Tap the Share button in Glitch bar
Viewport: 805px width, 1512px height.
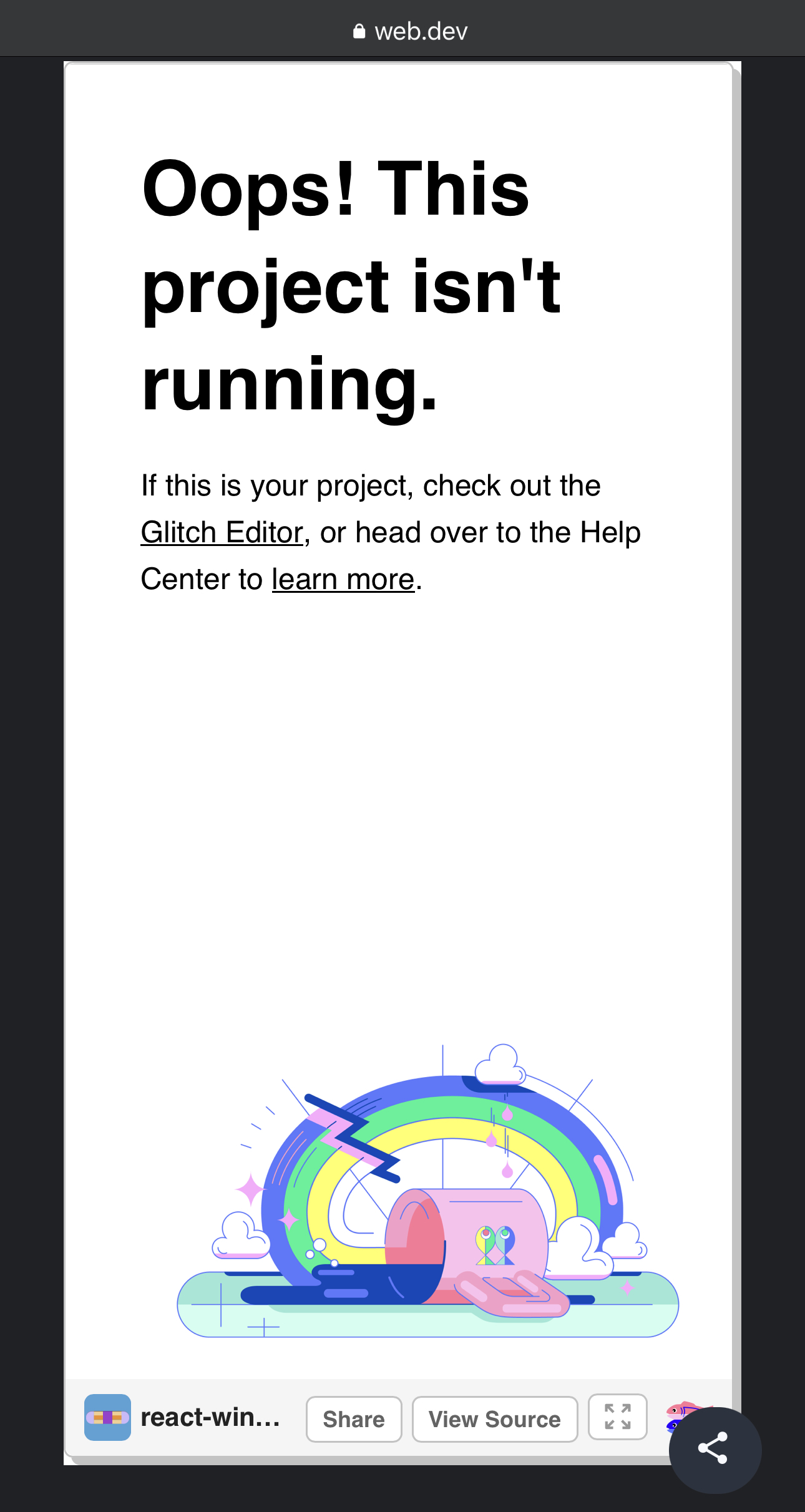[353, 1419]
